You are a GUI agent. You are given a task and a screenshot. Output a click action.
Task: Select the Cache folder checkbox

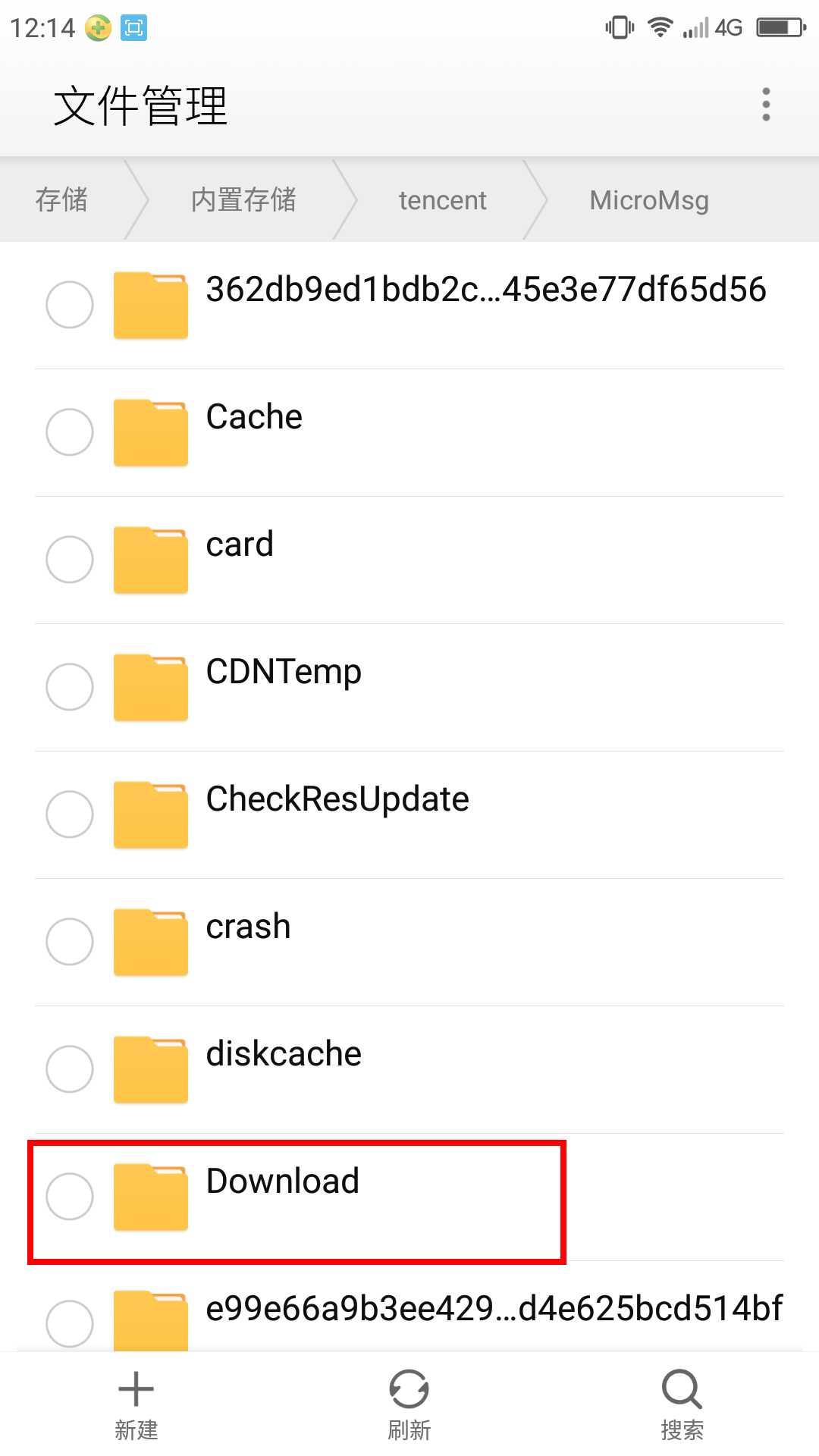pos(70,432)
